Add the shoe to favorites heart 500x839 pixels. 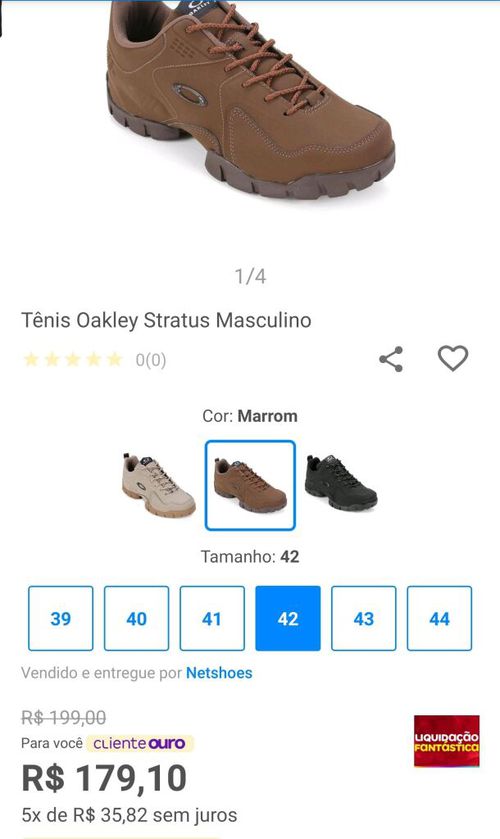click(x=453, y=358)
